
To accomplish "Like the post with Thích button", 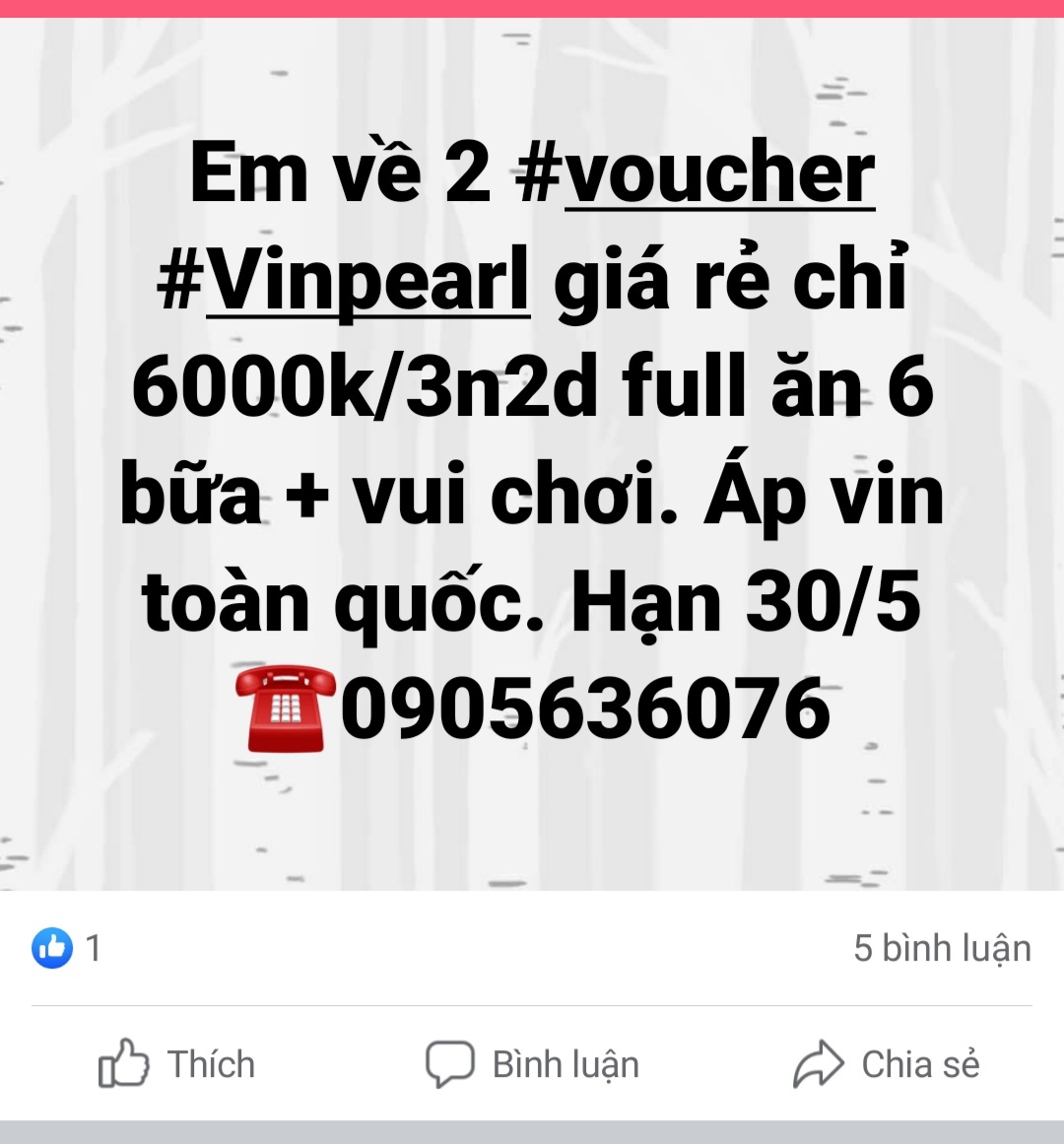I will pyautogui.click(x=177, y=1064).
